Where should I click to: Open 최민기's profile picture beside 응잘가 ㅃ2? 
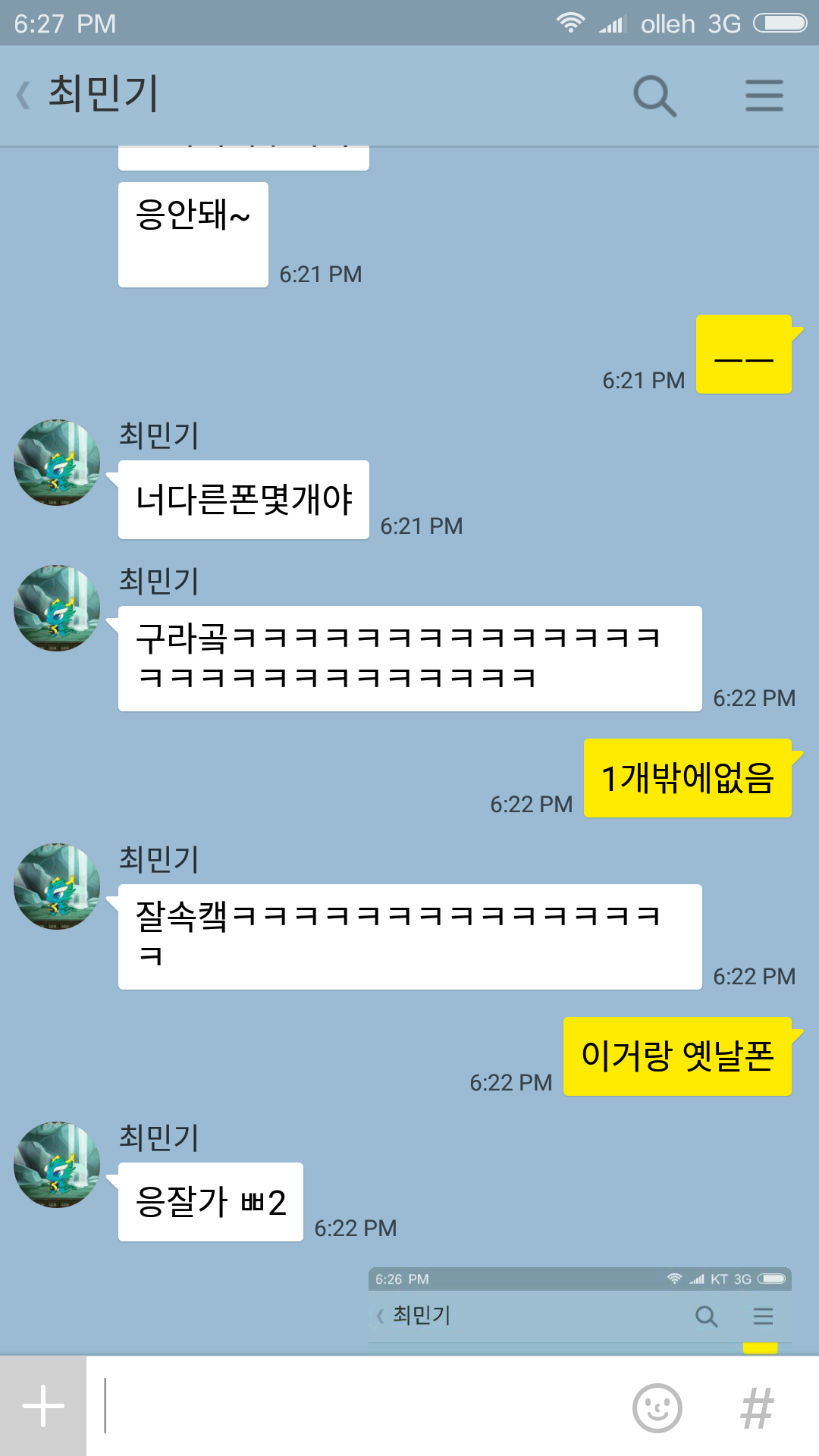click(x=57, y=1165)
